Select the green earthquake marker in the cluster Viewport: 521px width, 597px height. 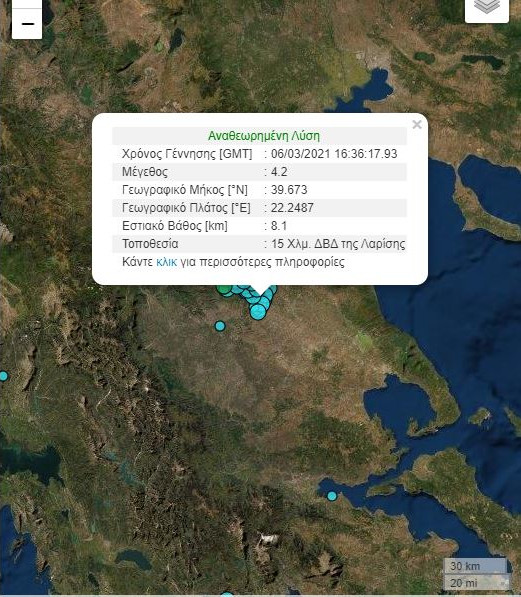pyautogui.click(x=224, y=289)
